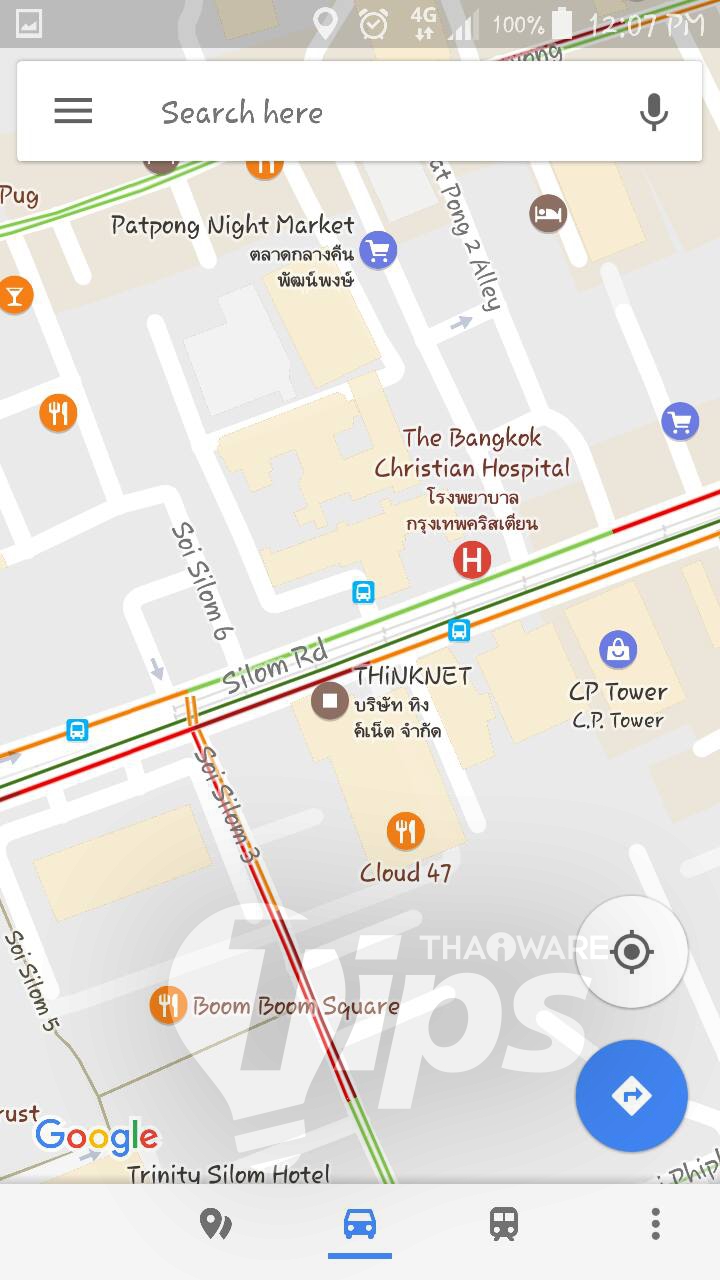720x1280 pixels.
Task: Open the hamburger drawer menu
Action: click(x=73, y=111)
